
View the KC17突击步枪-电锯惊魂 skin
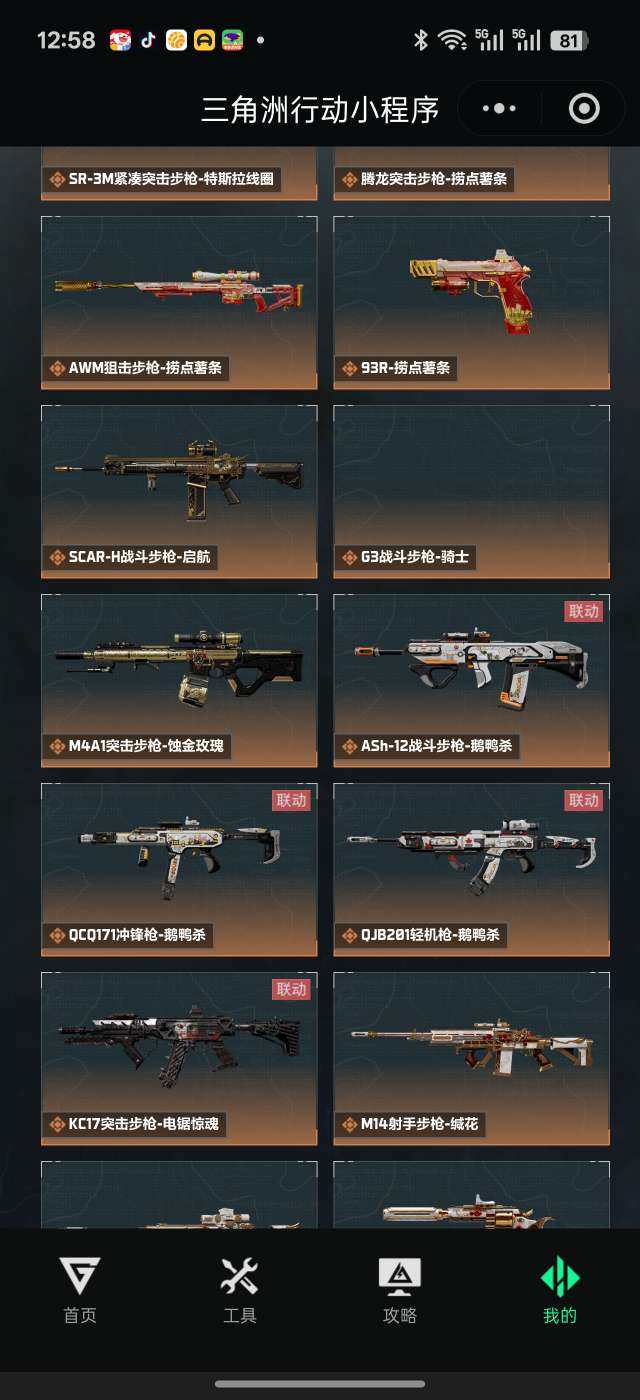point(179,1058)
